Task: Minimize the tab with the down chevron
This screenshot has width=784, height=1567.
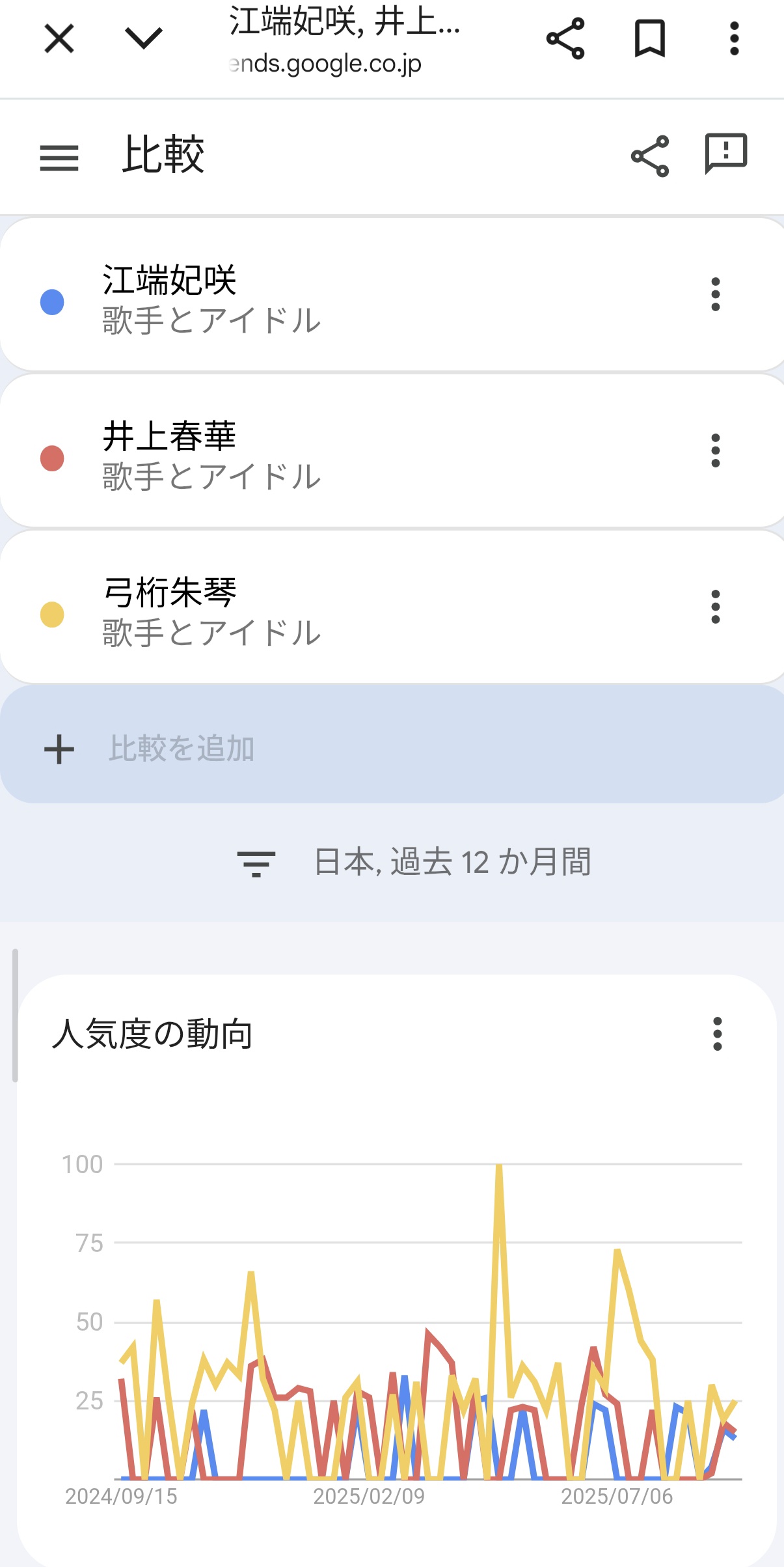Action: point(143,38)
